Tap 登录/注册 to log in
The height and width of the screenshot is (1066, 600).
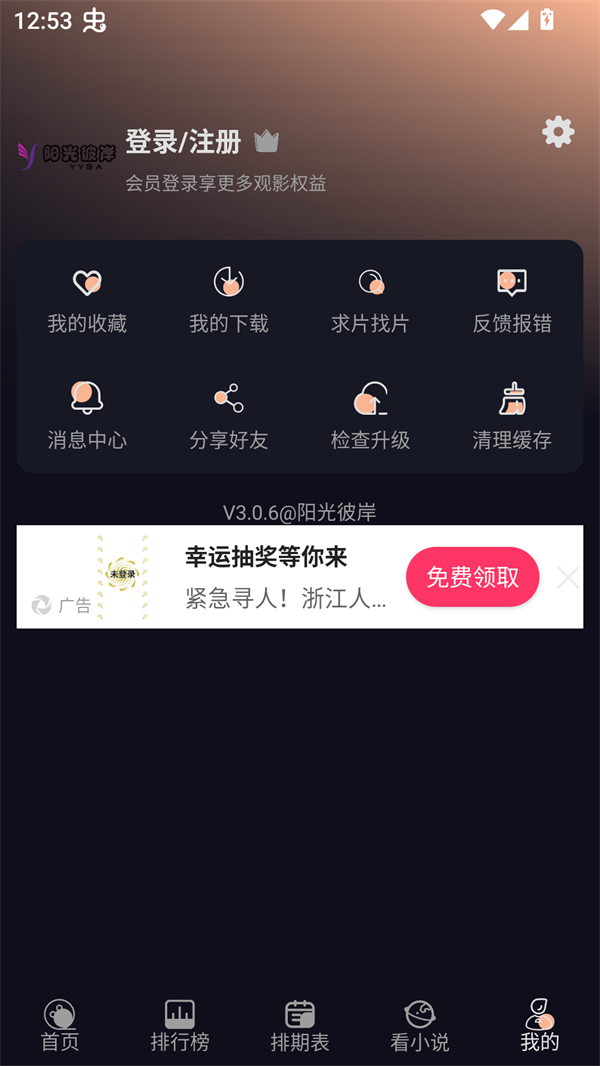pyautogui.click(x=183, y=142)
